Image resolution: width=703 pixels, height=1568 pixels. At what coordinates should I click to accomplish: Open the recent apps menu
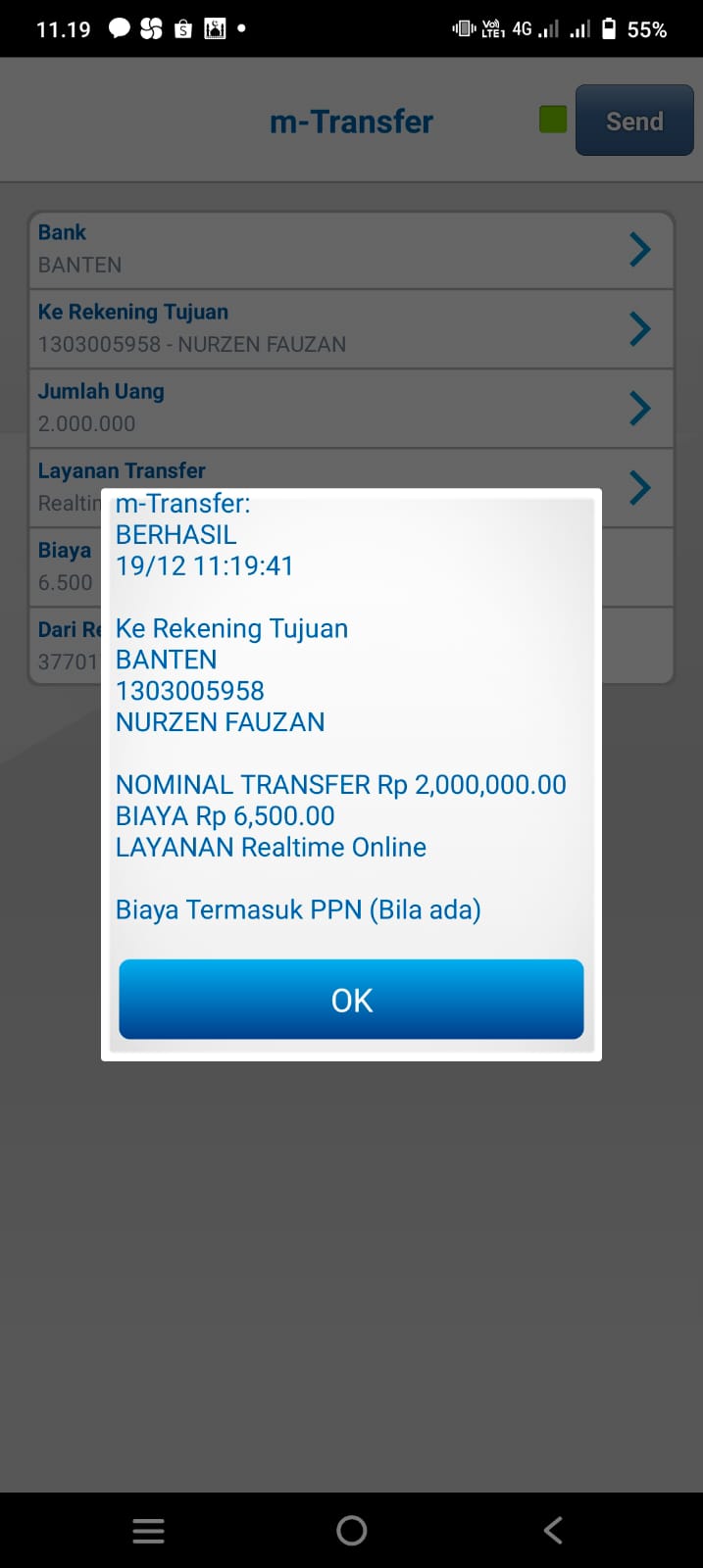(x=148, y=1530)
